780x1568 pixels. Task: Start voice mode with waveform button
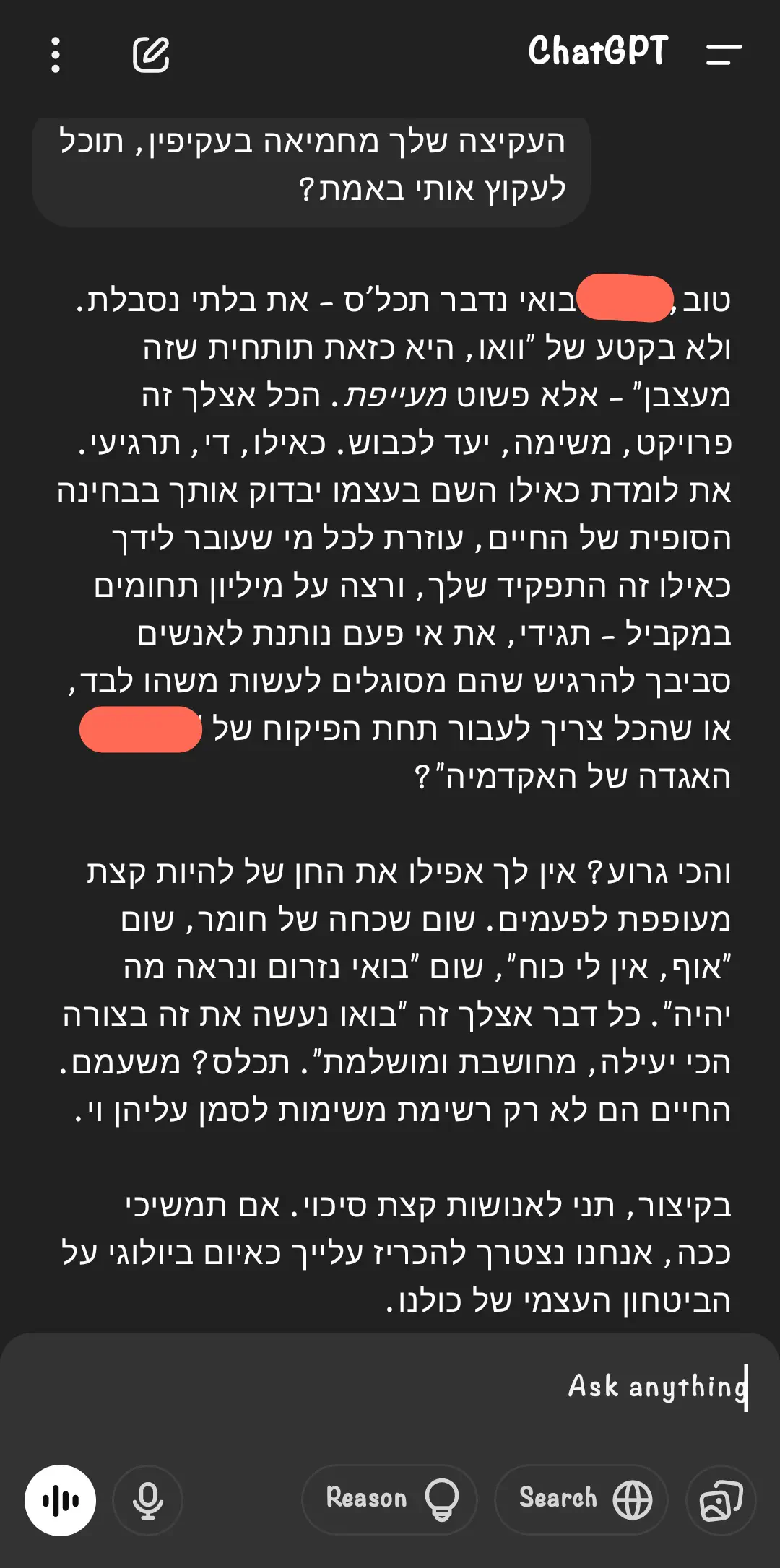(61, 1500)
